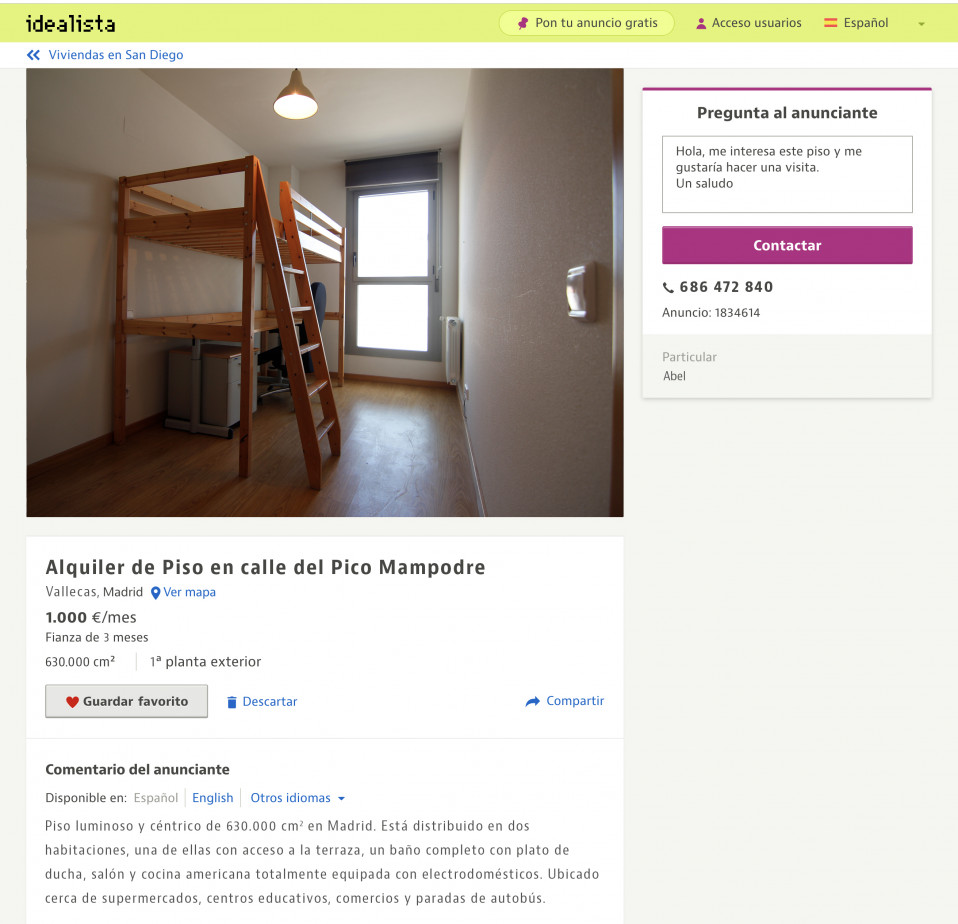This screenshot has width=958, height=924.
Task: Tap the Contactar button
Action: 786,245
